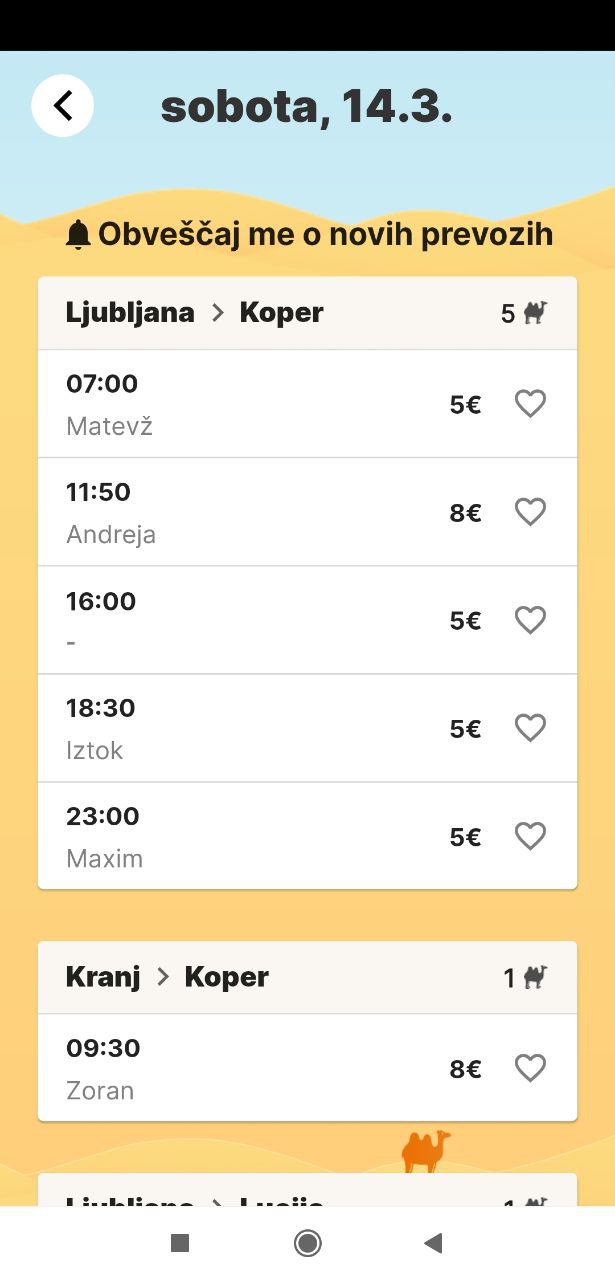This screenshot has width=615, height=1280.
Task: Open the 23:00 ride by Maxim
Action: 307,836
